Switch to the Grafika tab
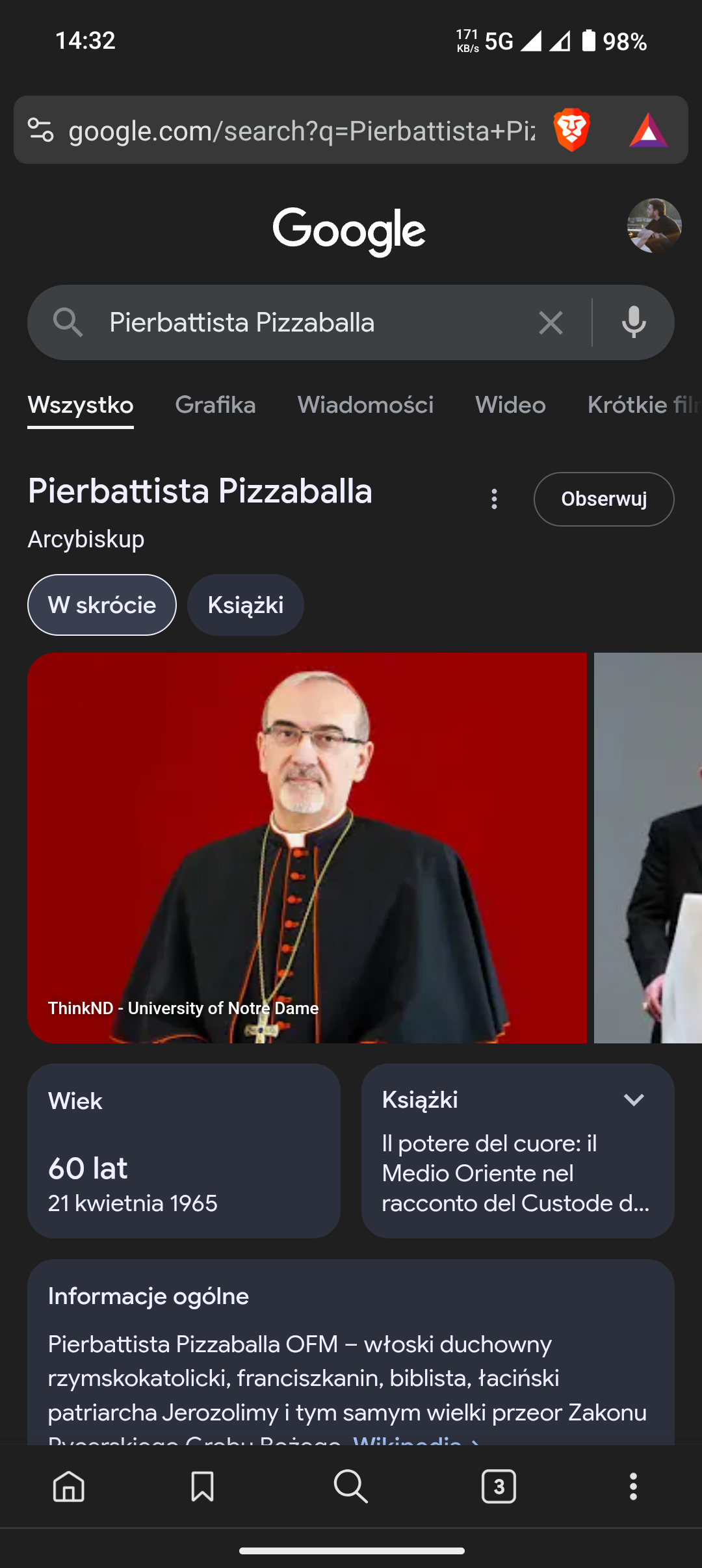702x1568 pixels. click(x=215, y=405)
